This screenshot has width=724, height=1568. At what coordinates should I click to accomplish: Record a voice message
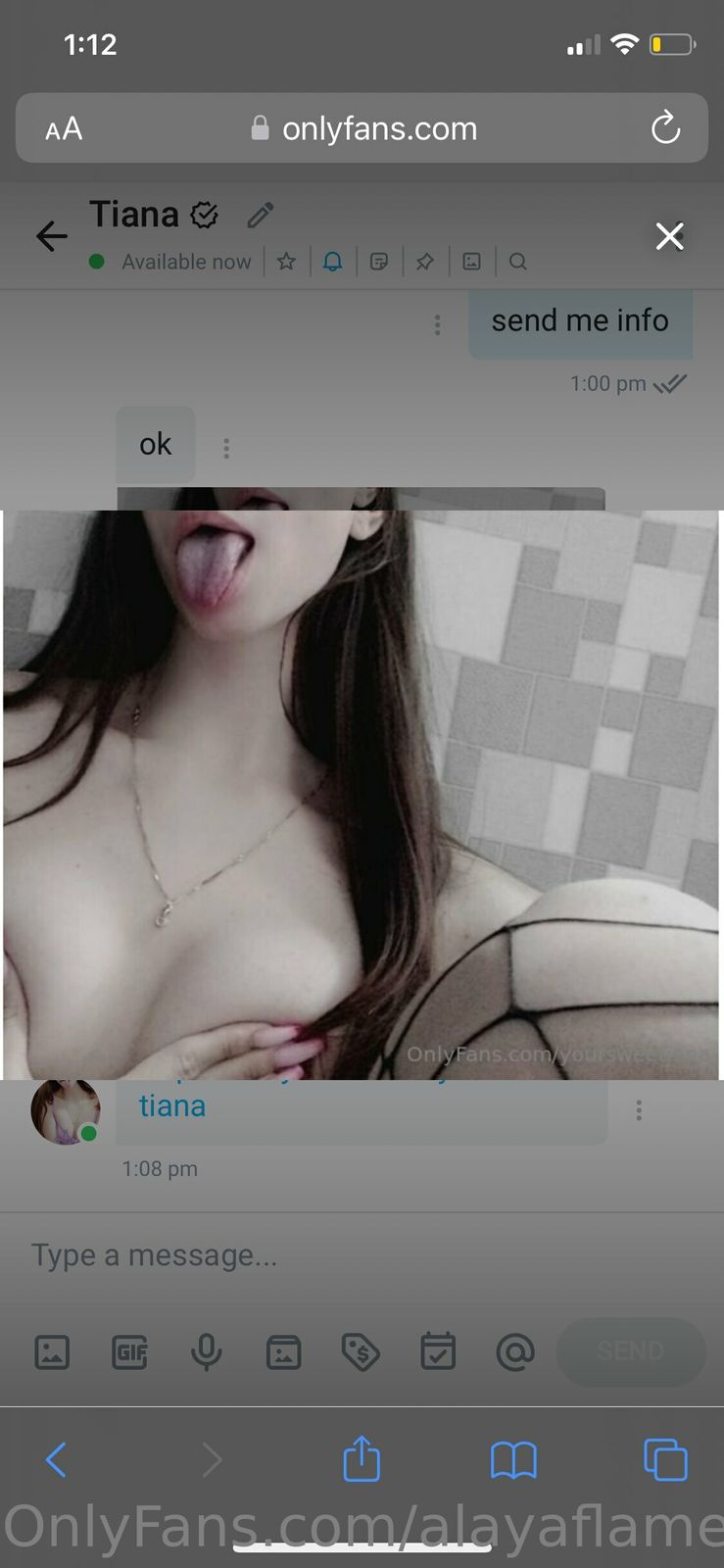tap(206, 1352)
